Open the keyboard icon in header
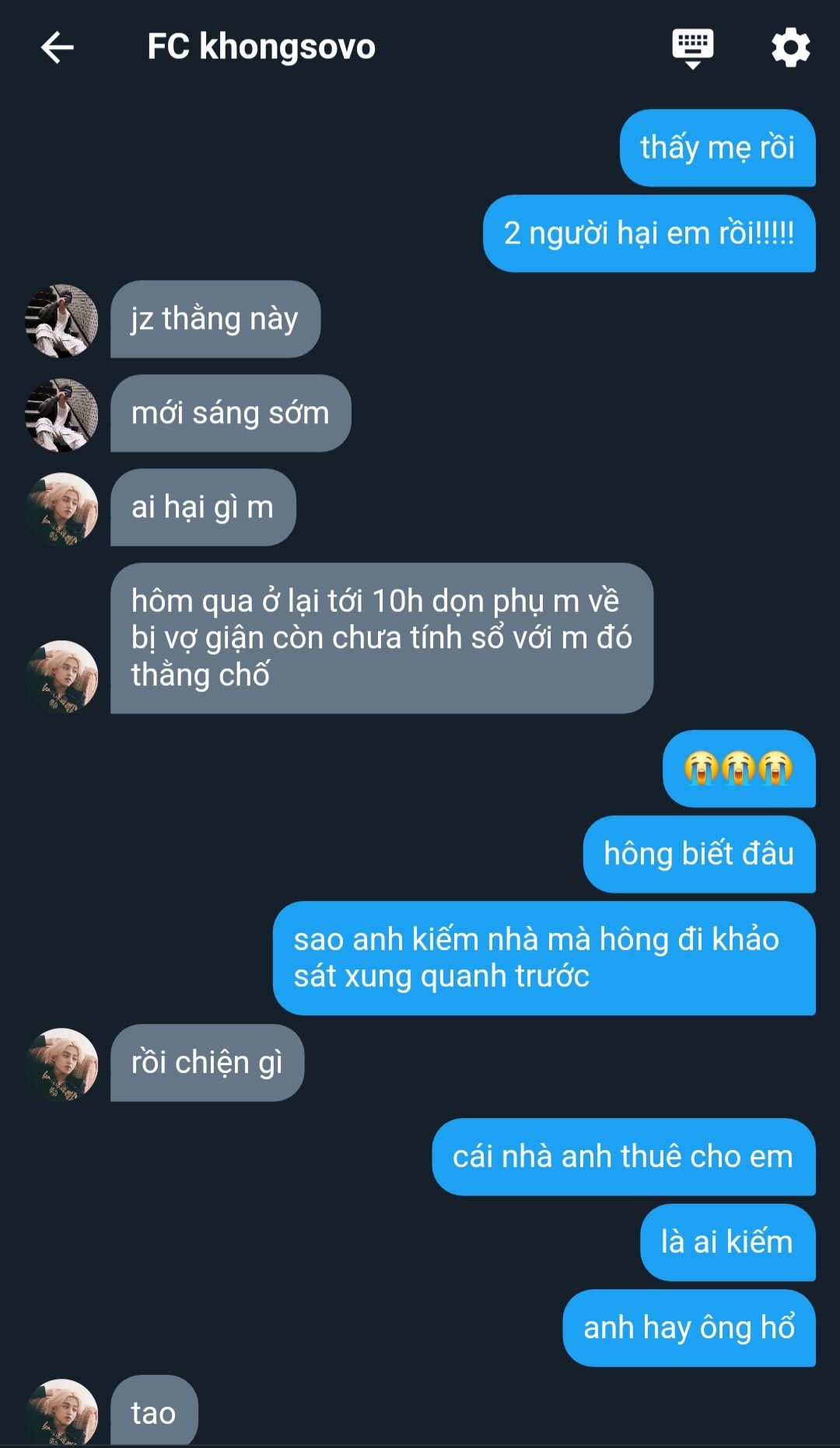 click(692, 48)
